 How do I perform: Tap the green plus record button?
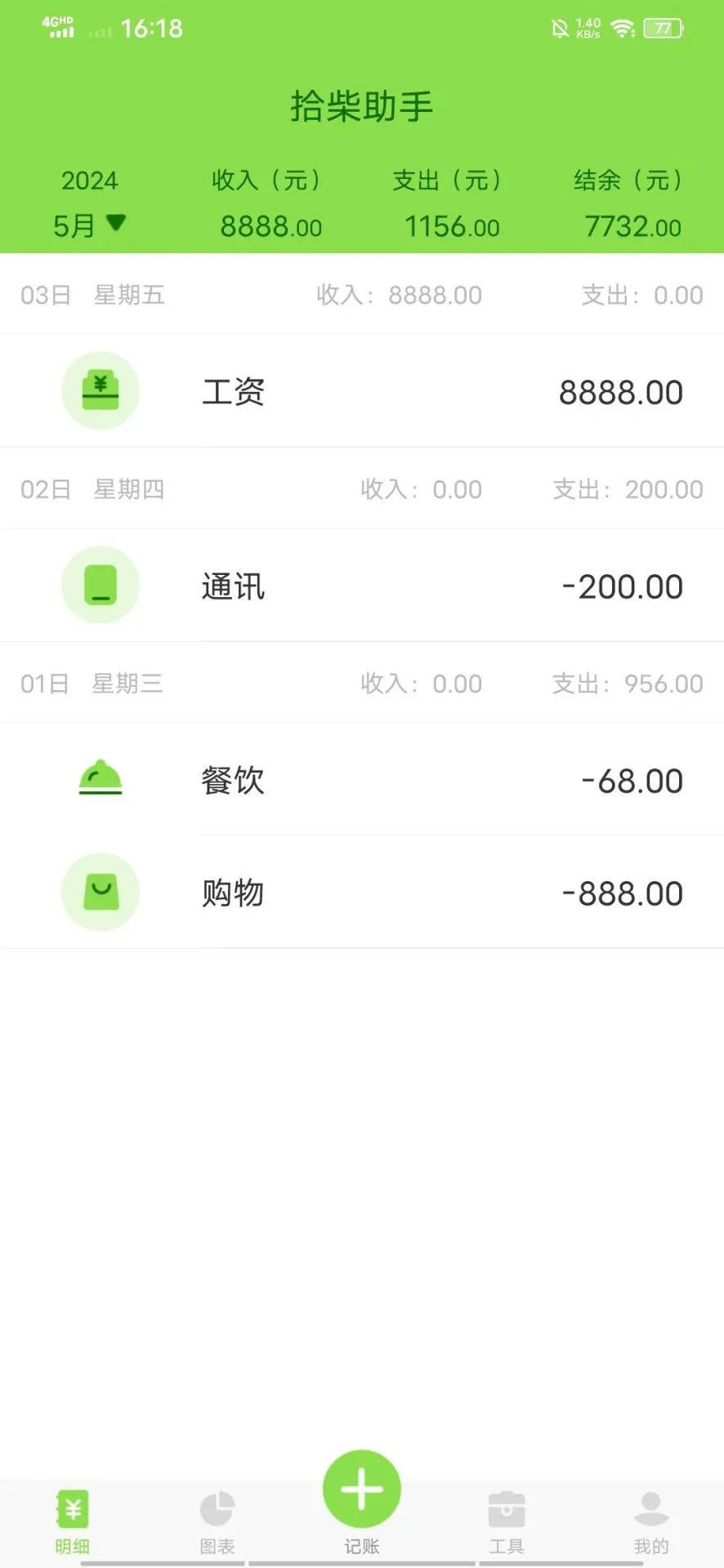361,1488
